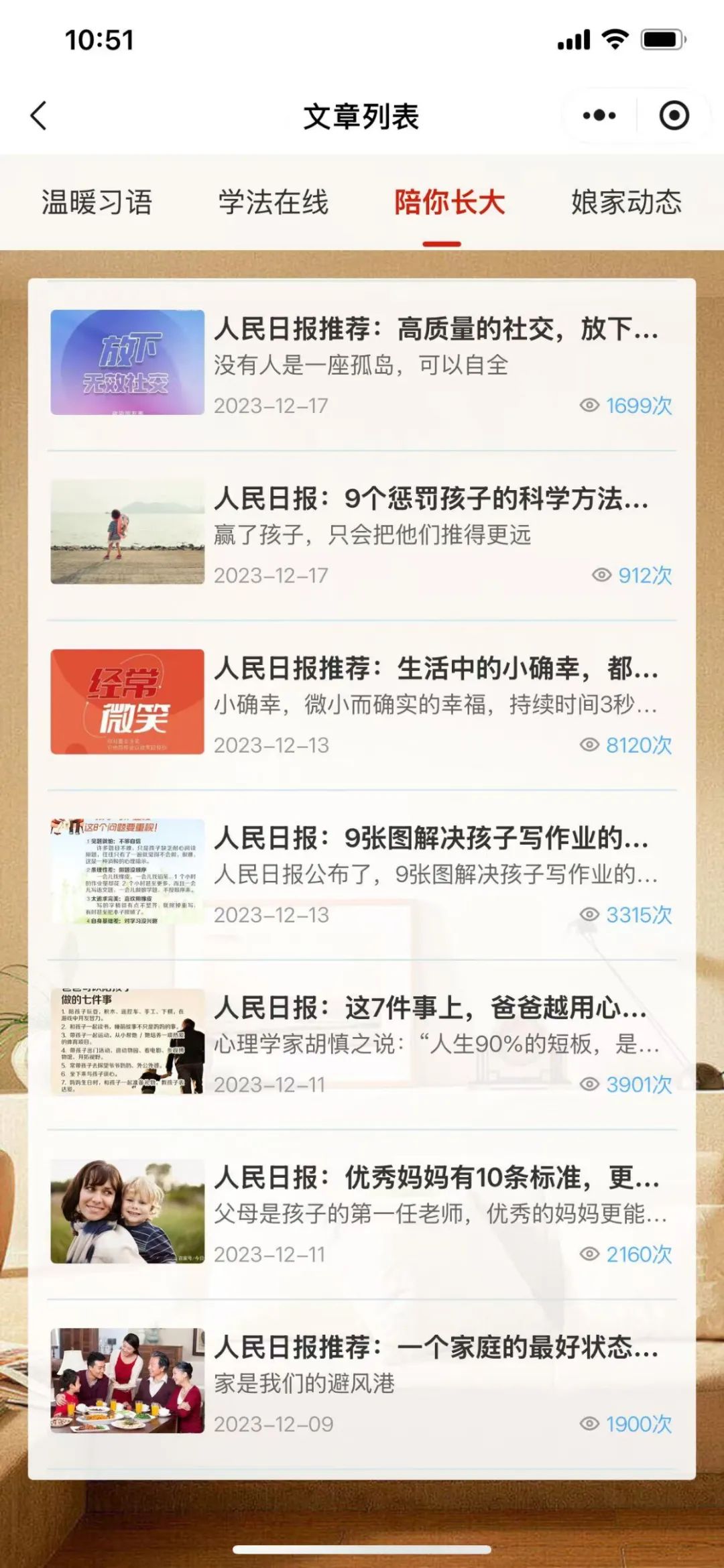
Task: Open the article on 9个惩罚孩子的科学方法
Action: (x=431, y=499)
